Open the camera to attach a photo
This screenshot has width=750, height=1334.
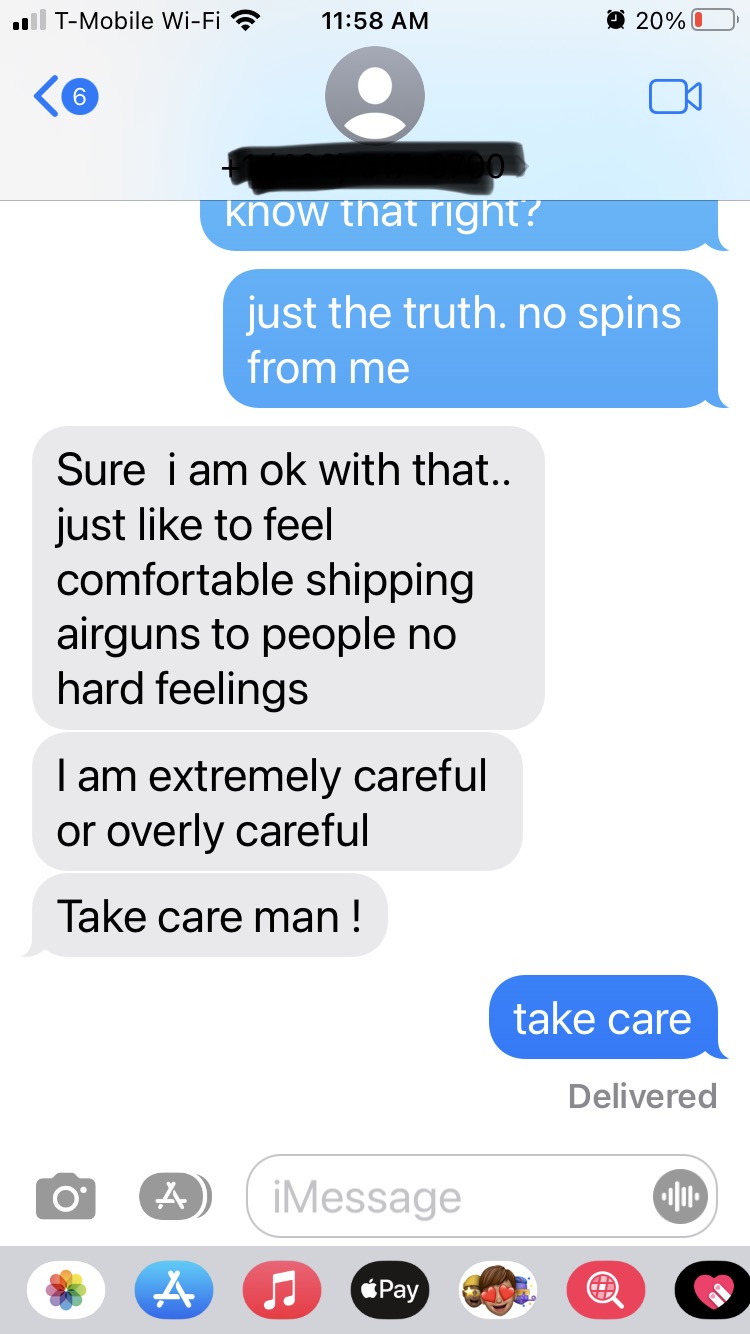tap(66, 1196)
